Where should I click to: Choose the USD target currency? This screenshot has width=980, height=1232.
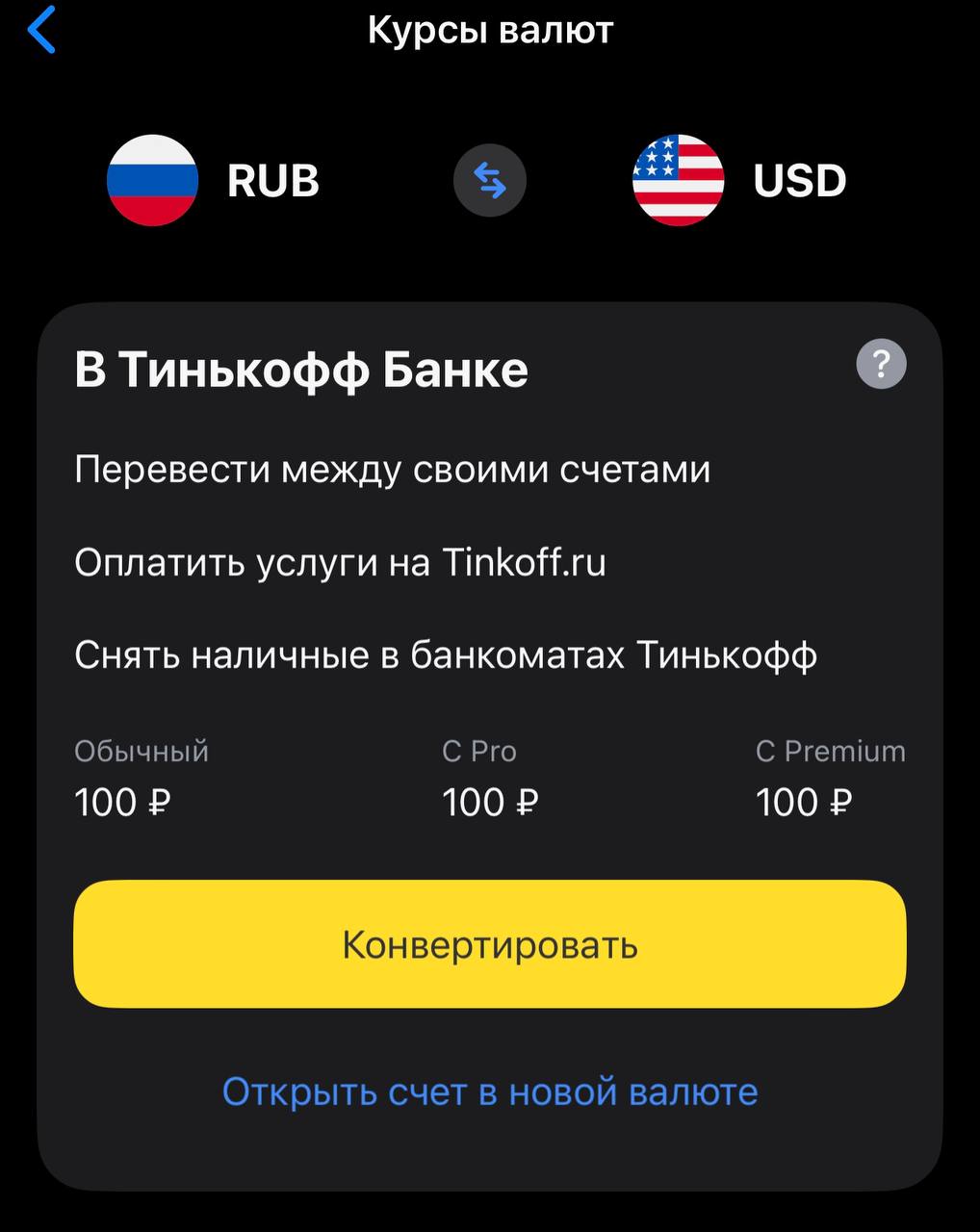coord(739,181)
